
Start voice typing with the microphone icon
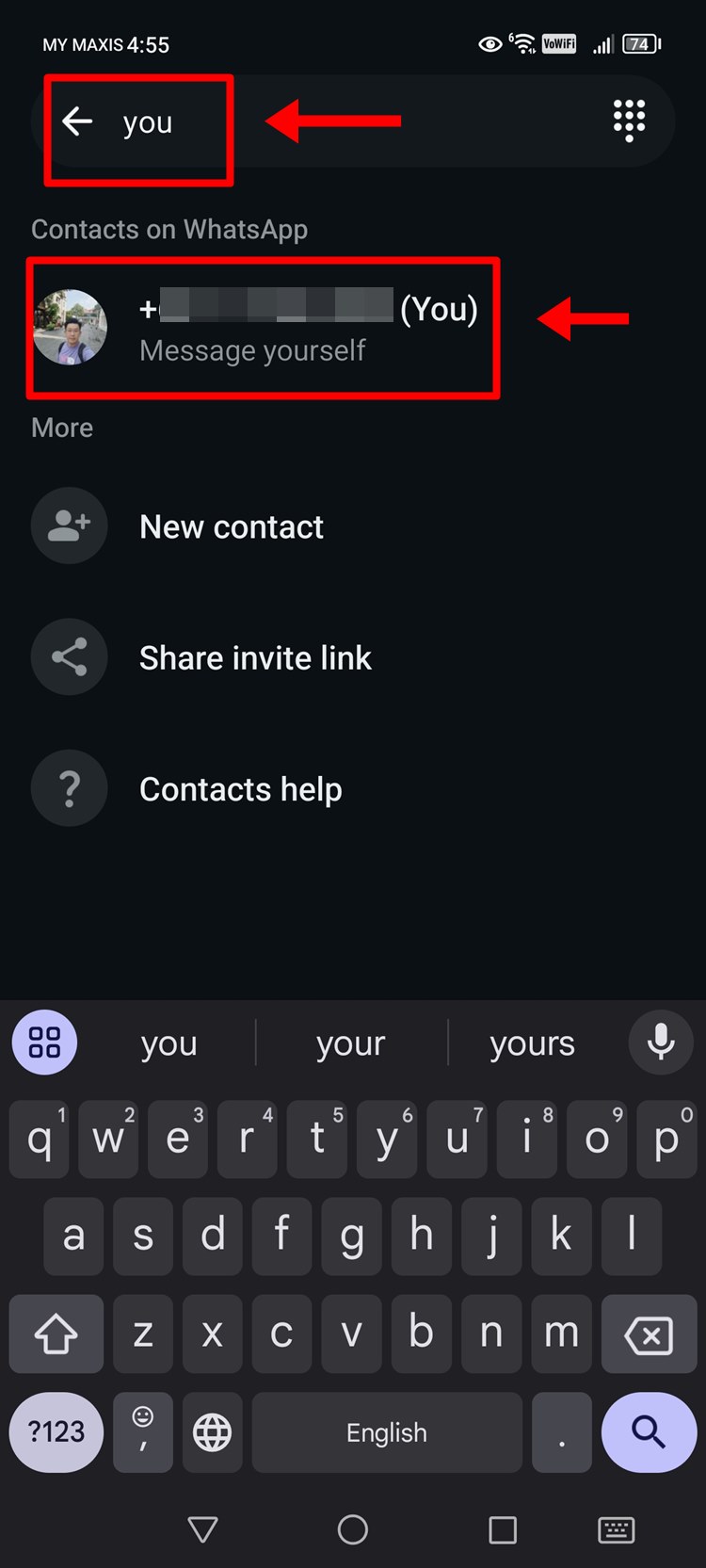(x=660, y=1043)
